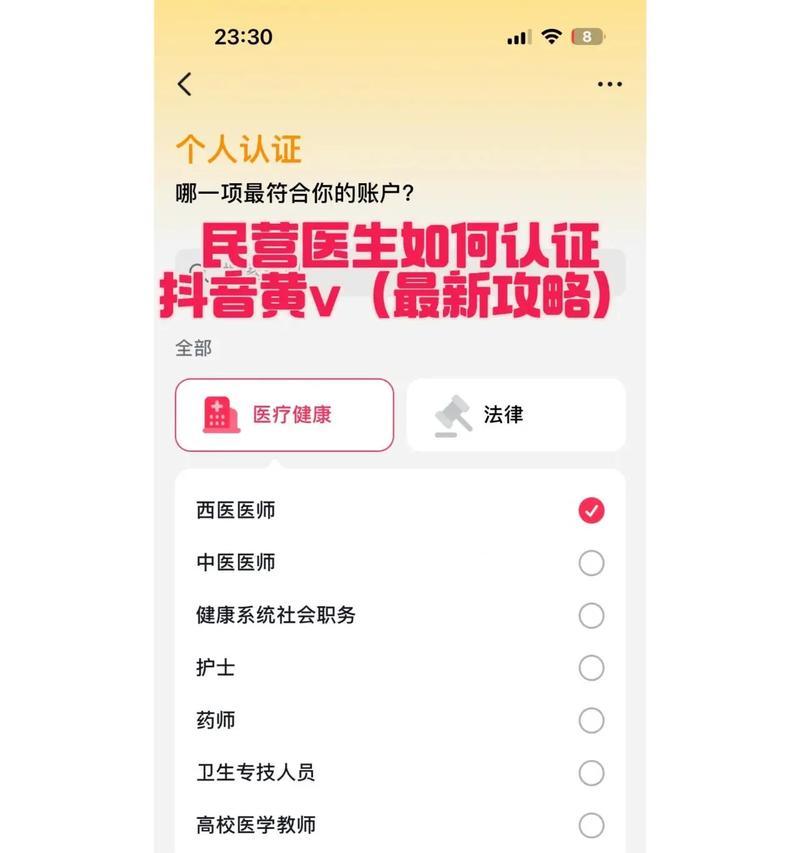Tap the cellular signal icon
This screenshot has height=853, width=800.
coord(516,35)
